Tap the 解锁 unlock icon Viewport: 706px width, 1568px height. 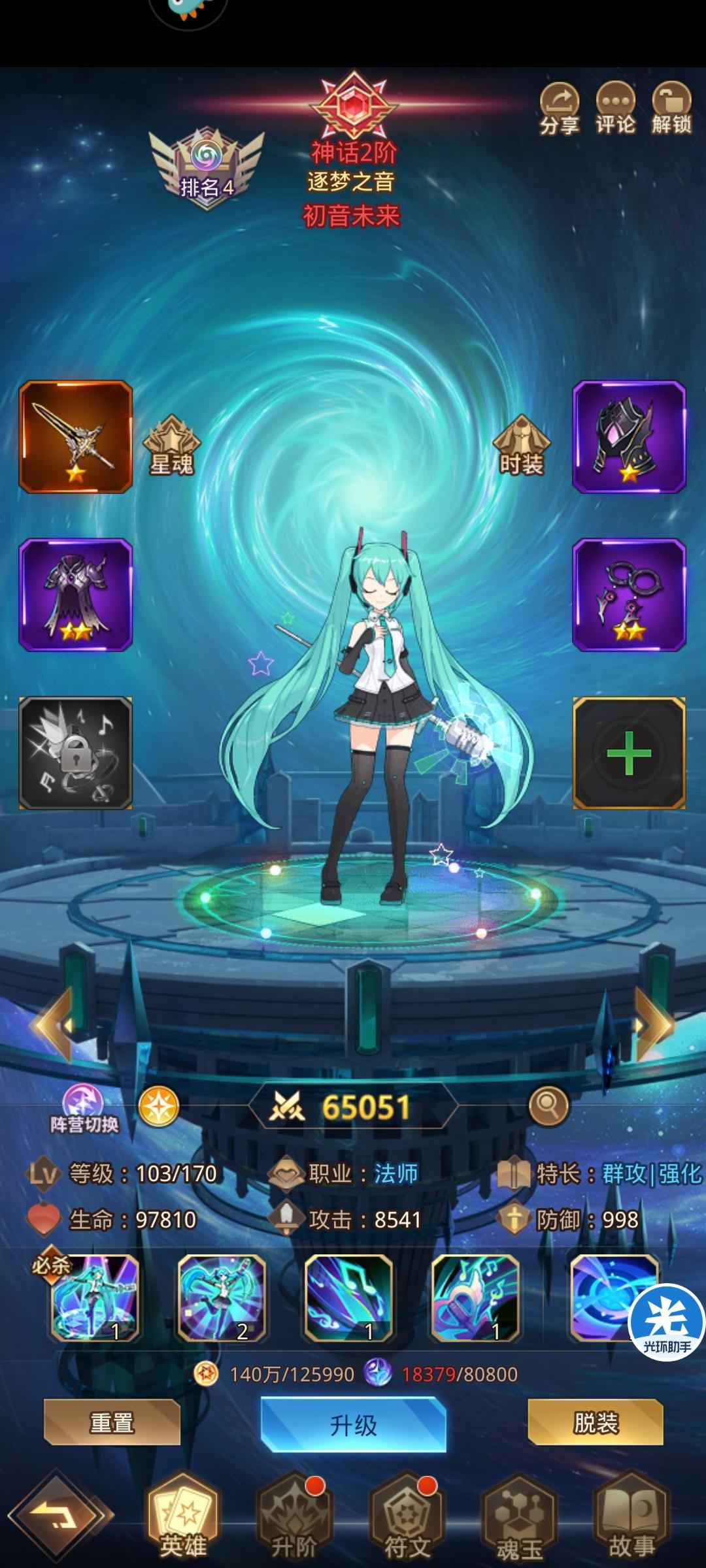(x=671, y=108)
